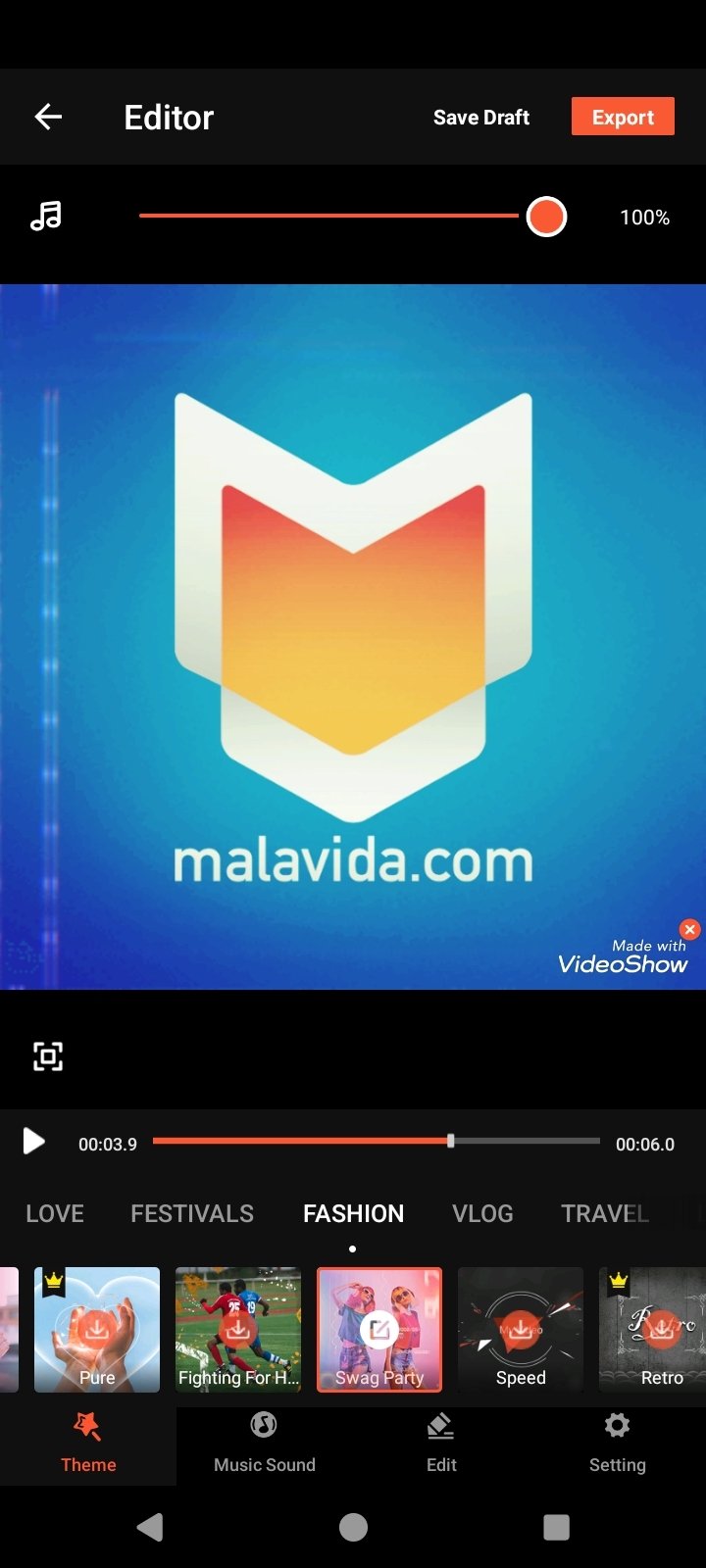Tap the music note icon
Image resolution: width=706 pixels, height=1568 pixels.
pyautogui.click(x=46, y=216)
